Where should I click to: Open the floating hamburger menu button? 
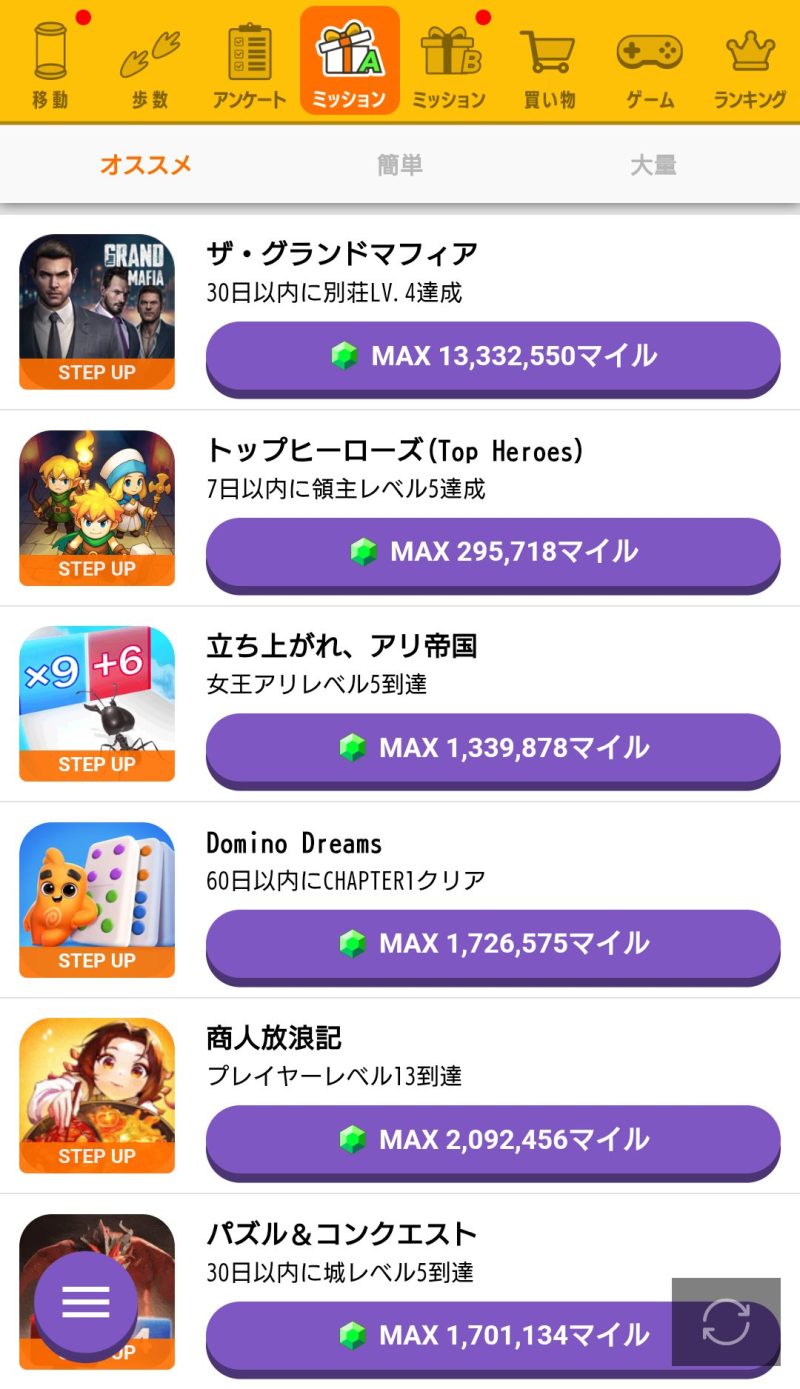tap(86, 1302)
